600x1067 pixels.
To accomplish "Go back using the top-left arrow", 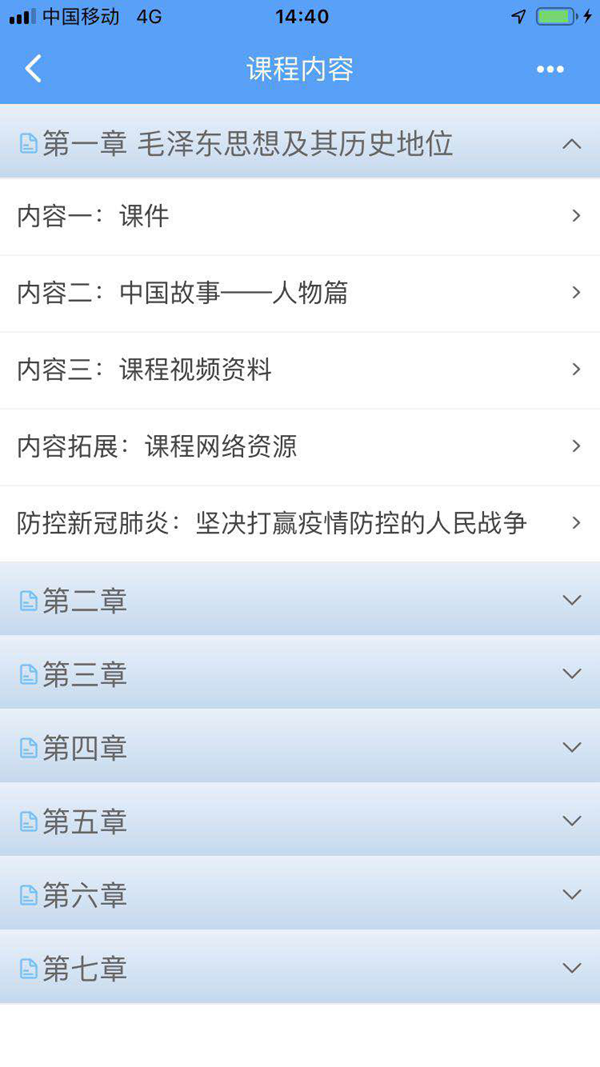I will [x=33, y=69].
